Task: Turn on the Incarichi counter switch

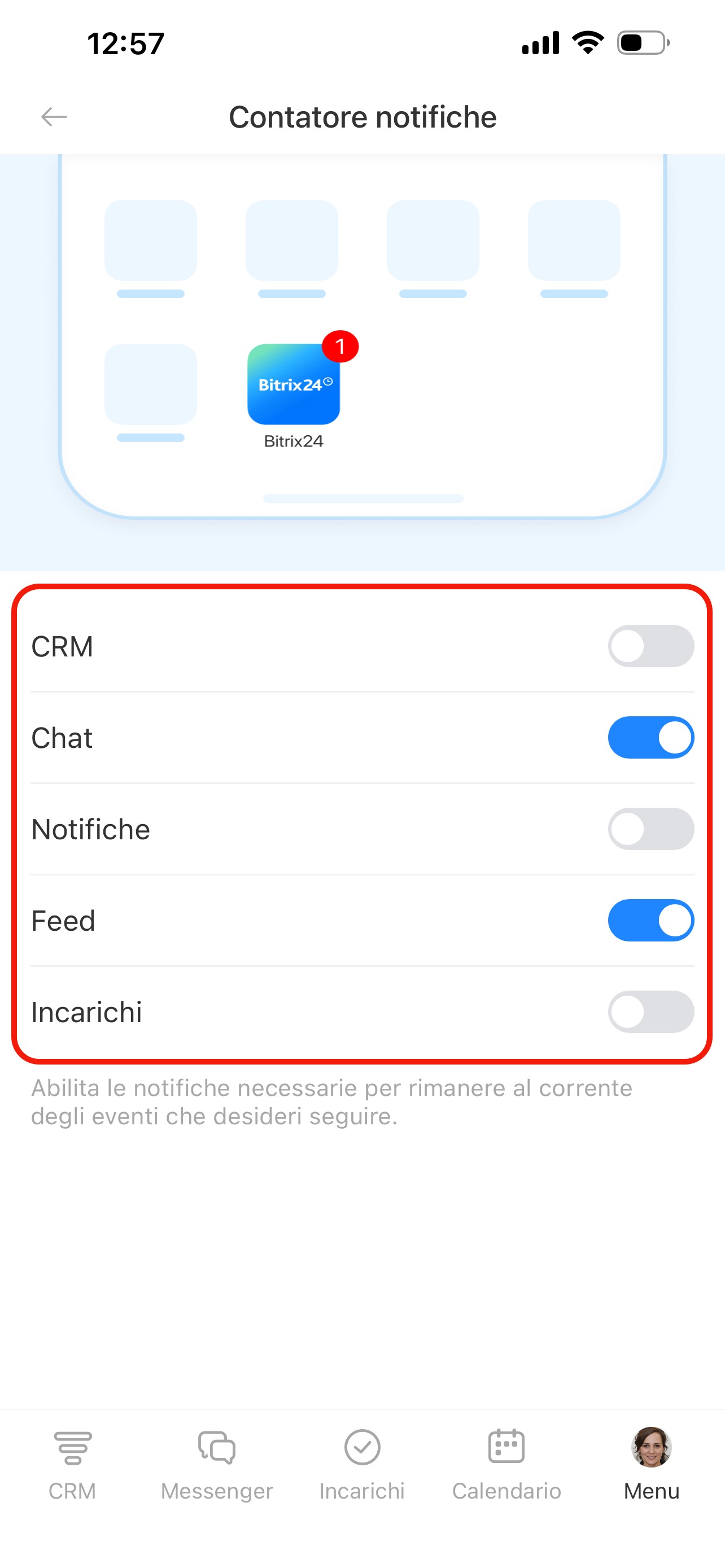Action: [650, 1011]
